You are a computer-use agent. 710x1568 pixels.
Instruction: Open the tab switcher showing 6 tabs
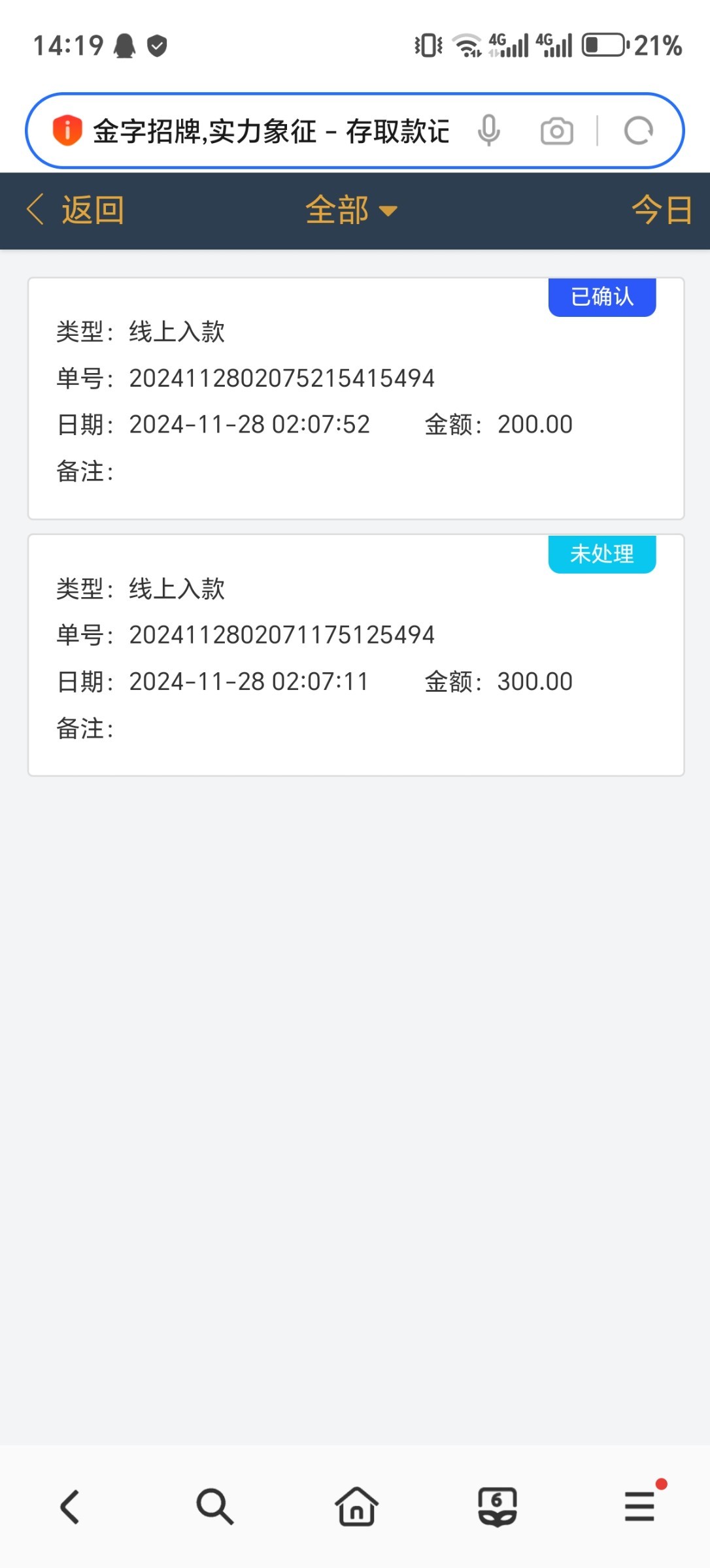point(498,1507)
